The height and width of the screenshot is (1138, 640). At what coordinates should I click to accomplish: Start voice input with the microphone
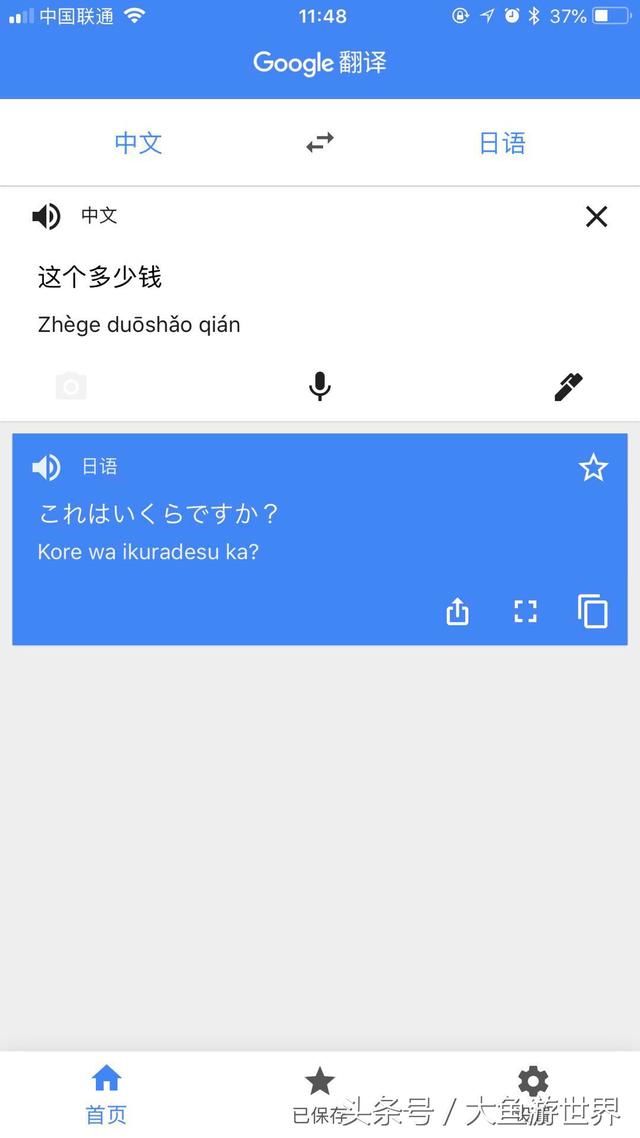tap(320, 386)
